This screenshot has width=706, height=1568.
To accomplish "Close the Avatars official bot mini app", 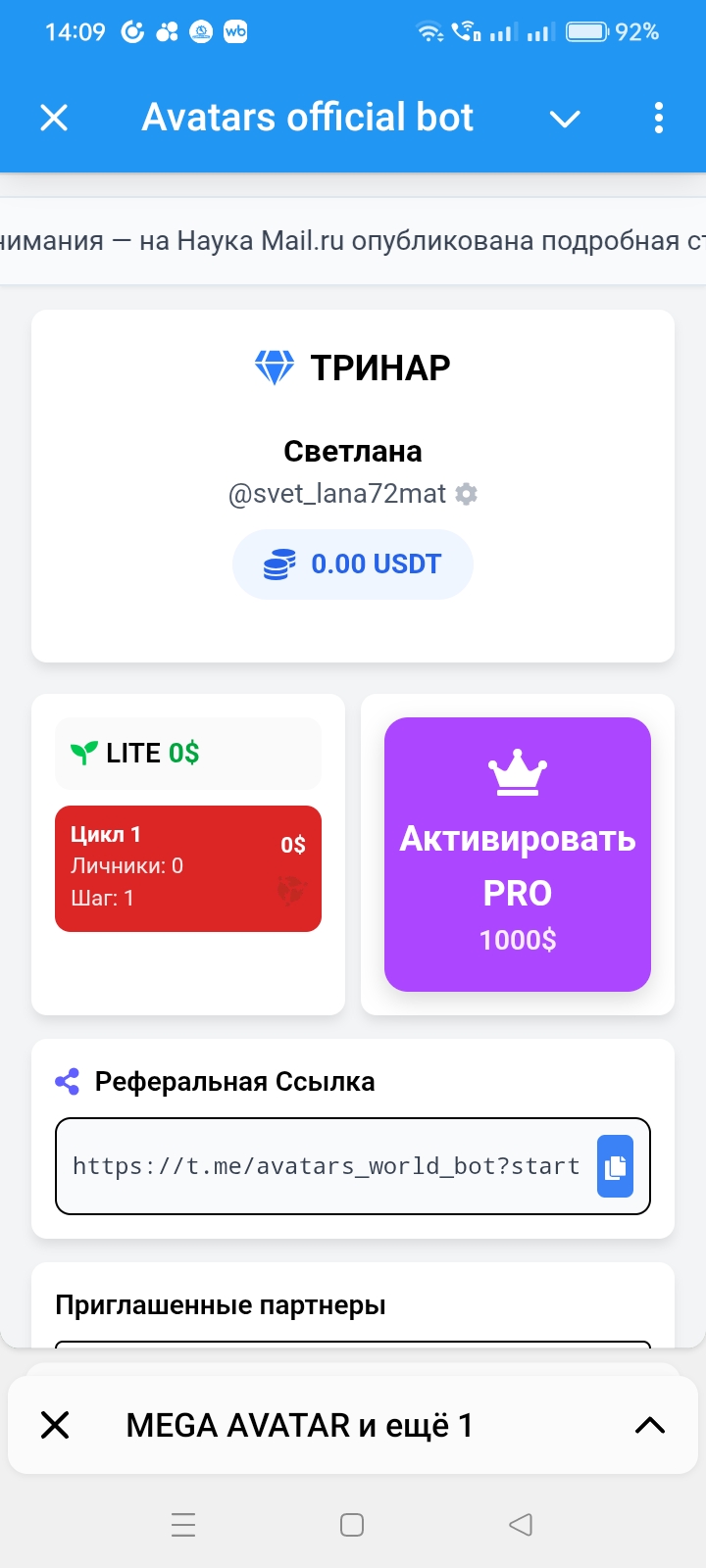I will [54, 119].
